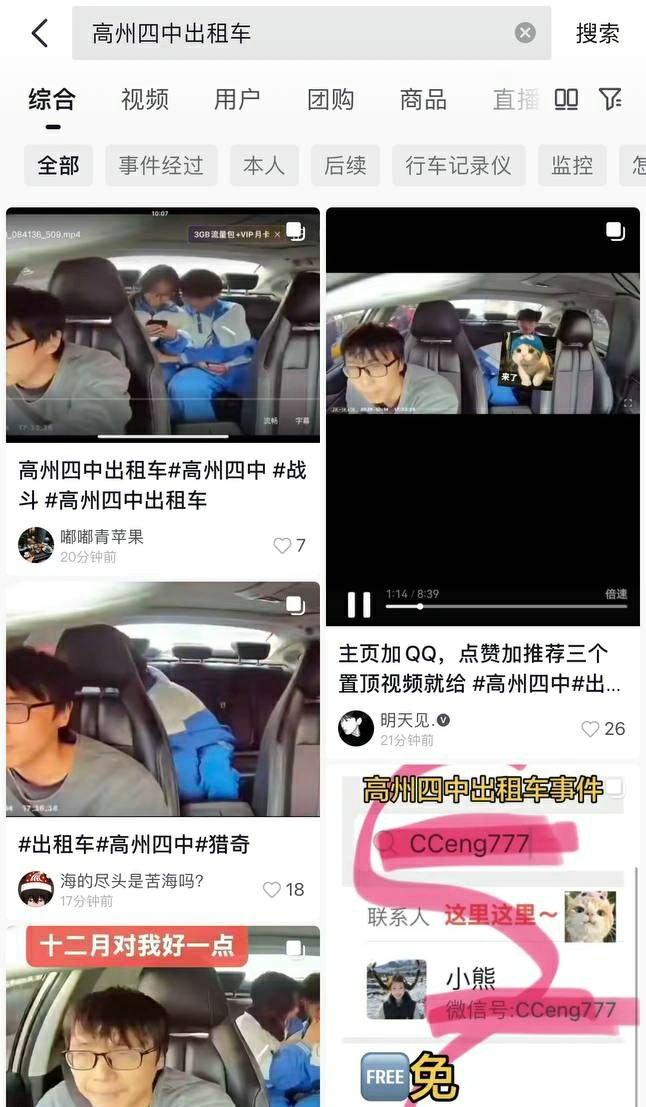Select the 本人 filter chip
646x1107 pixels.
coord(264,165)
